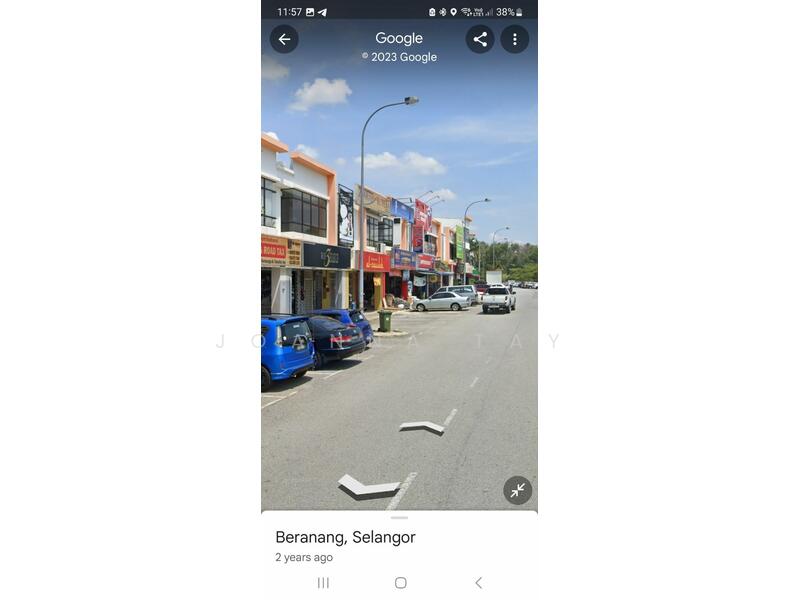Open the three-dot overflow menu

515,39
